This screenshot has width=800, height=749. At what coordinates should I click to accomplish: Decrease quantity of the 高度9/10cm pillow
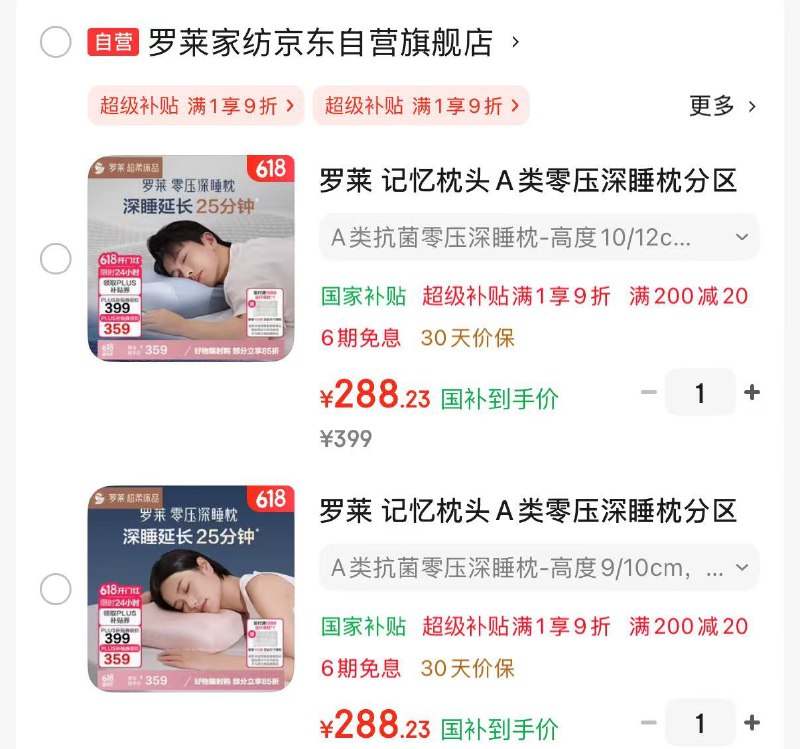point(649,722)
